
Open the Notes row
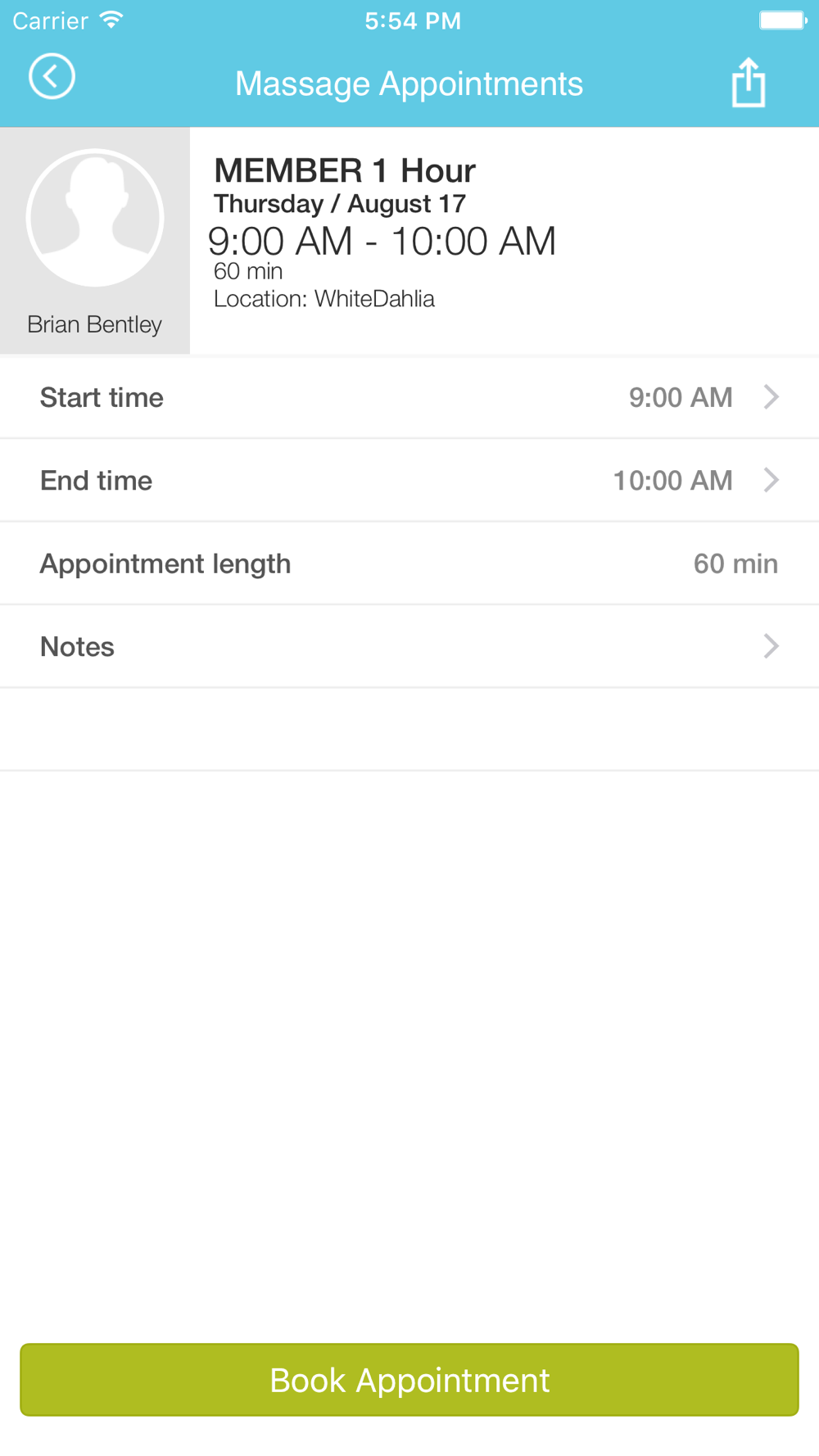click(409, 646)
